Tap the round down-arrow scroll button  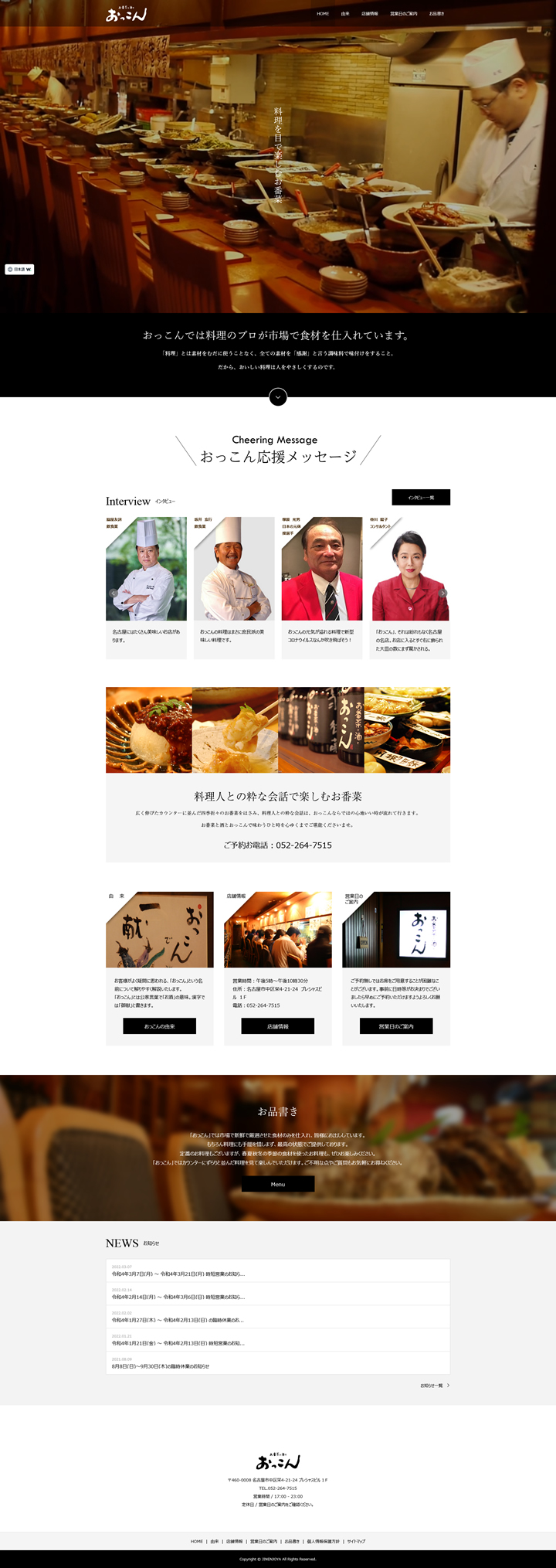coord(278,397)
